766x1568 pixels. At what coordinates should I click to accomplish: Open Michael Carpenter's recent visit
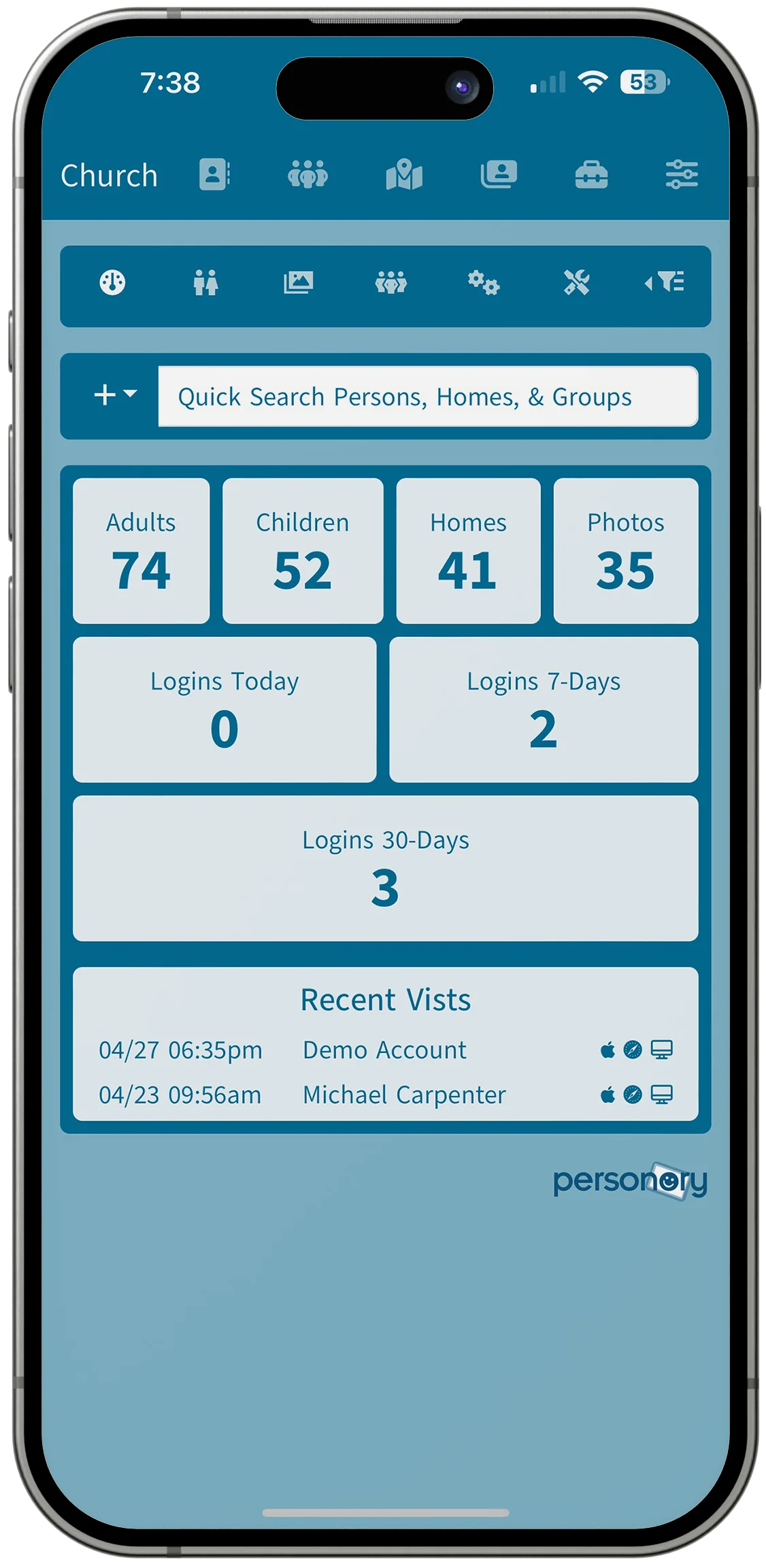(x=404, y=1095)
